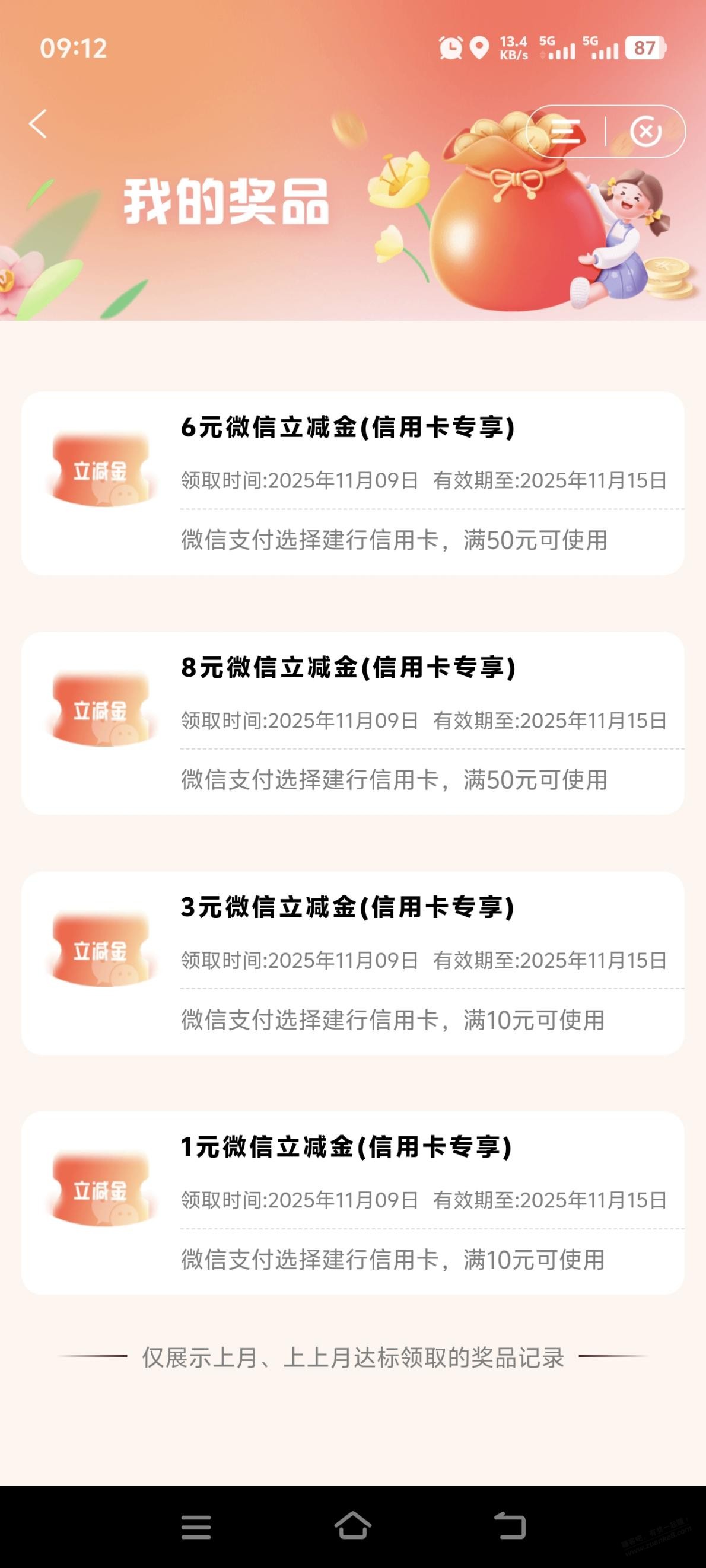Tap the system back button

[x=509, y=1525]
